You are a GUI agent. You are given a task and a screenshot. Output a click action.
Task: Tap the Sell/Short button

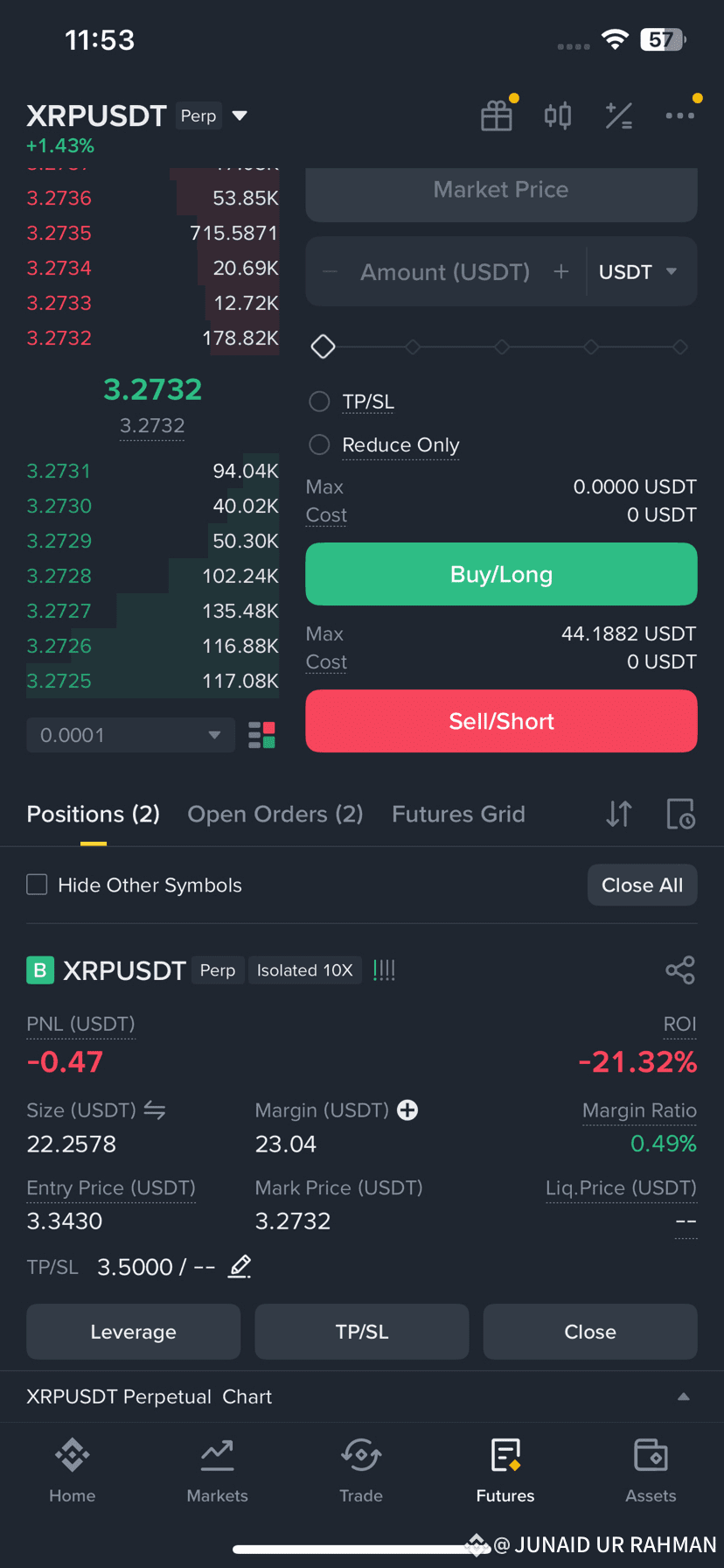point(501,721)
